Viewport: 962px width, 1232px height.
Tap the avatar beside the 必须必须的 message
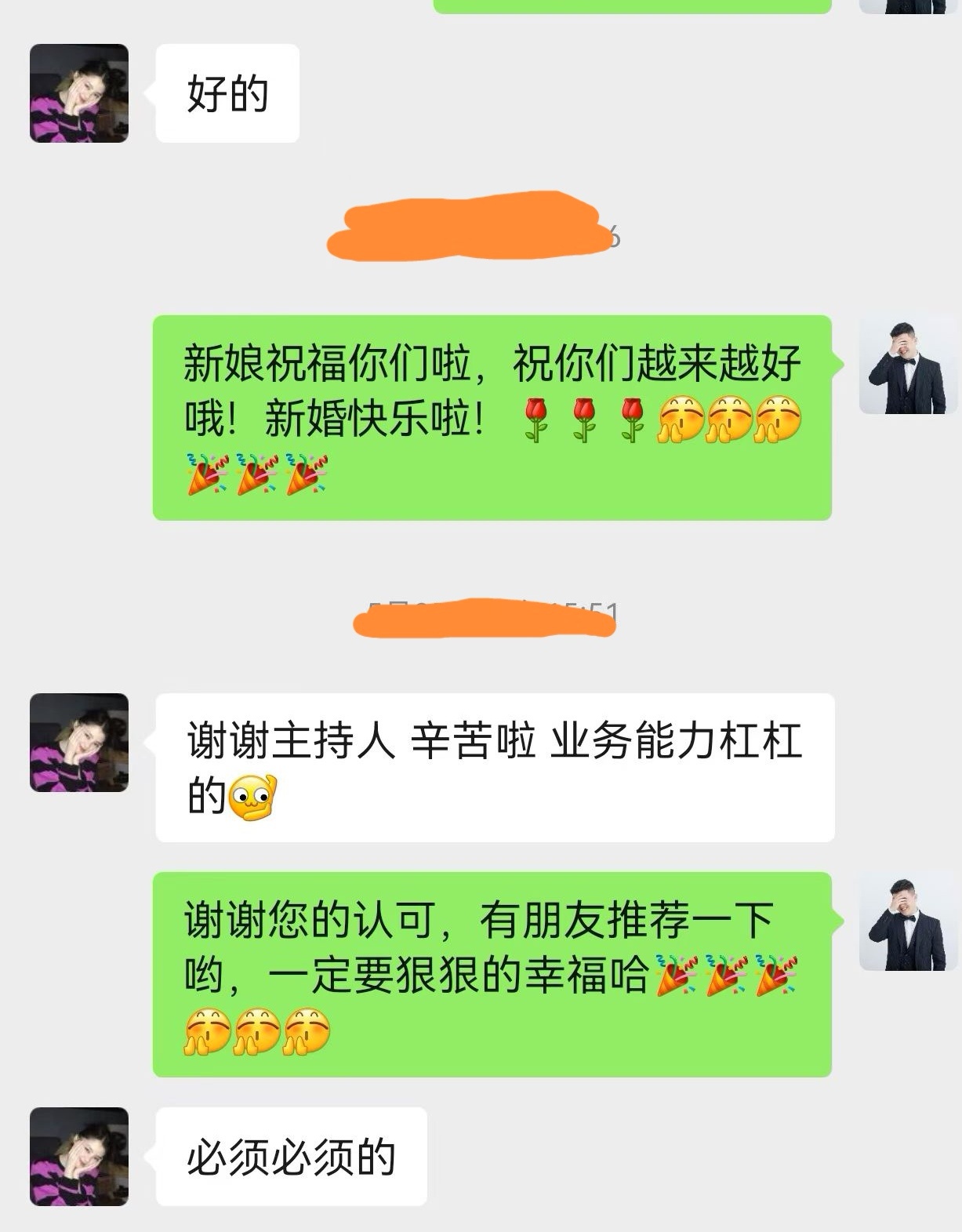[79, 1156]
